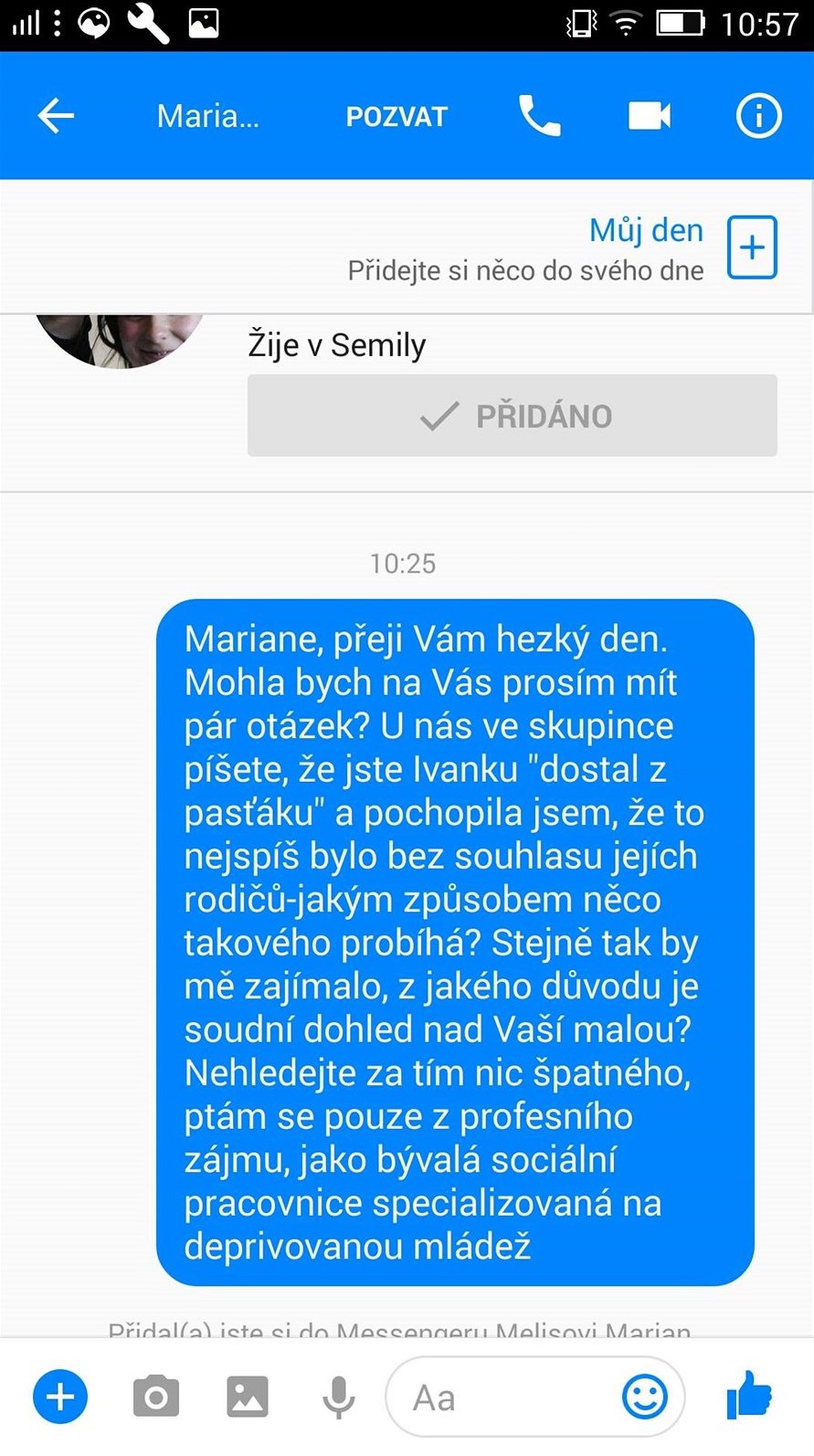Open the camera to take a photo
The width and height of the screenshot is (814, 1456).
pyautogui.click(x=156, y=1397)
